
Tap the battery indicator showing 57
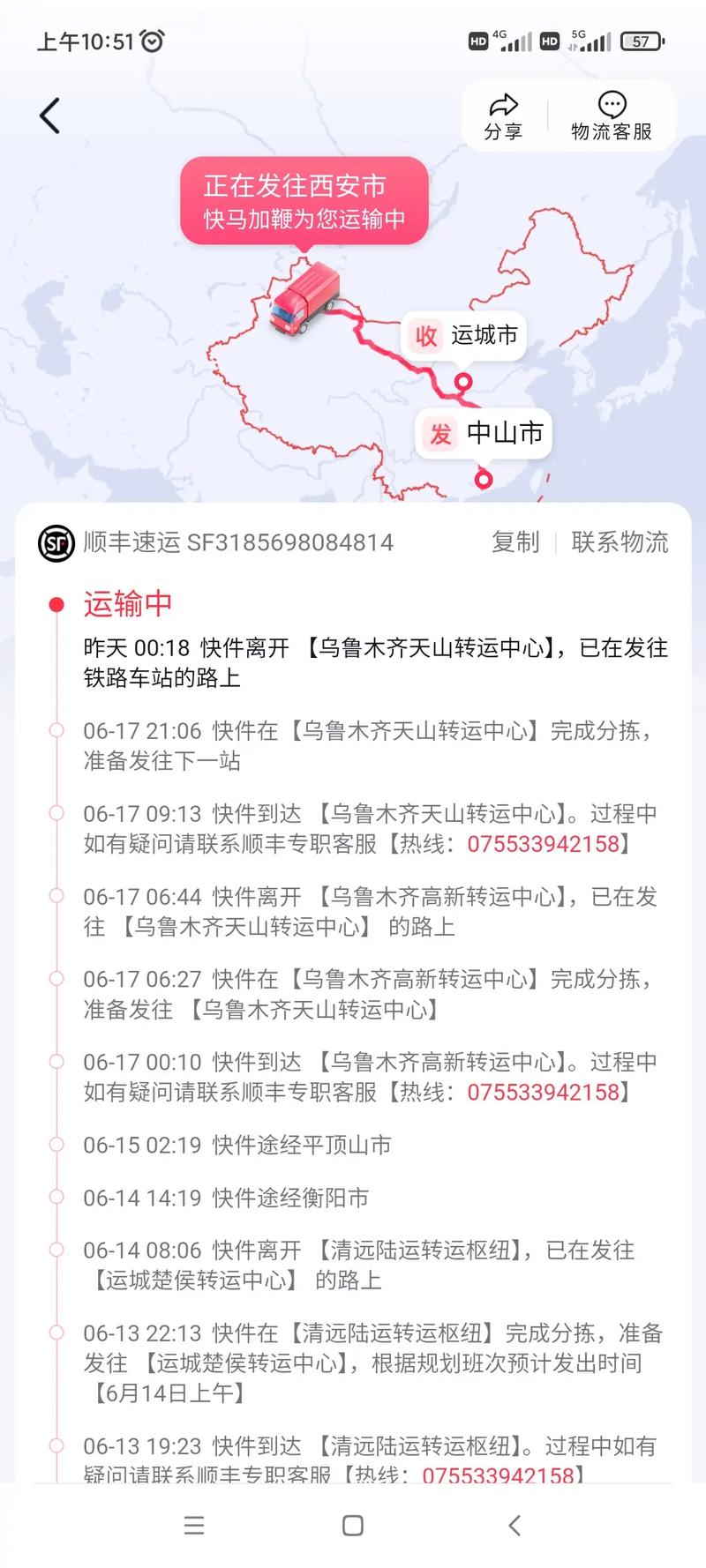coord(642,41)
